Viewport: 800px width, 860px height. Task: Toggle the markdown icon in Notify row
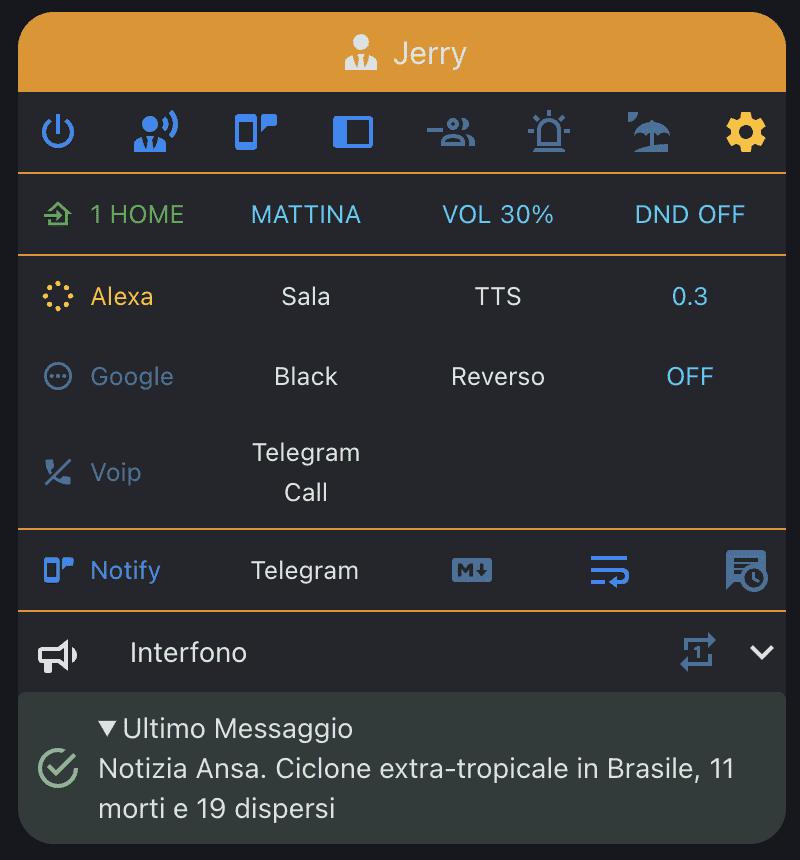[472, 570]
